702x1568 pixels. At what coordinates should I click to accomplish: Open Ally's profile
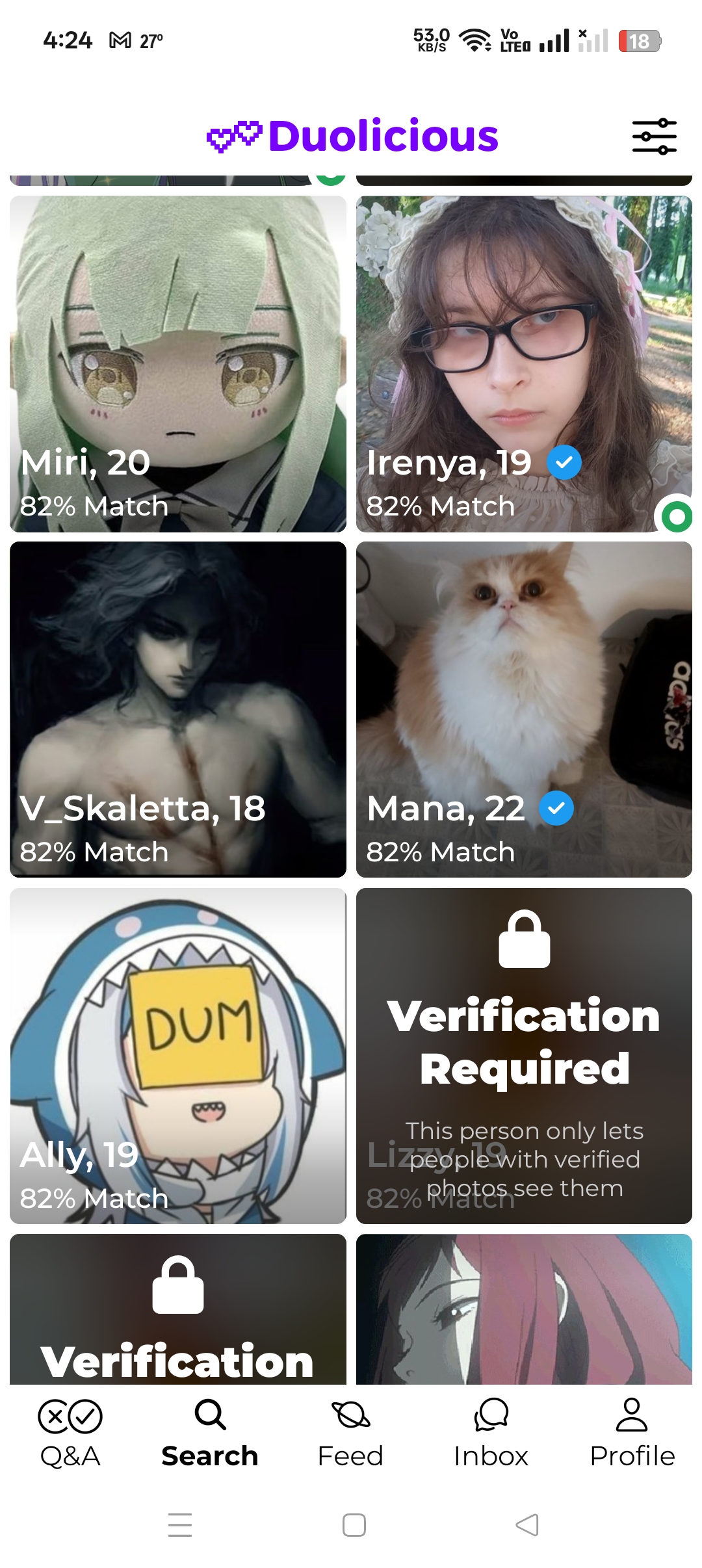click(x=178, y=1056)
